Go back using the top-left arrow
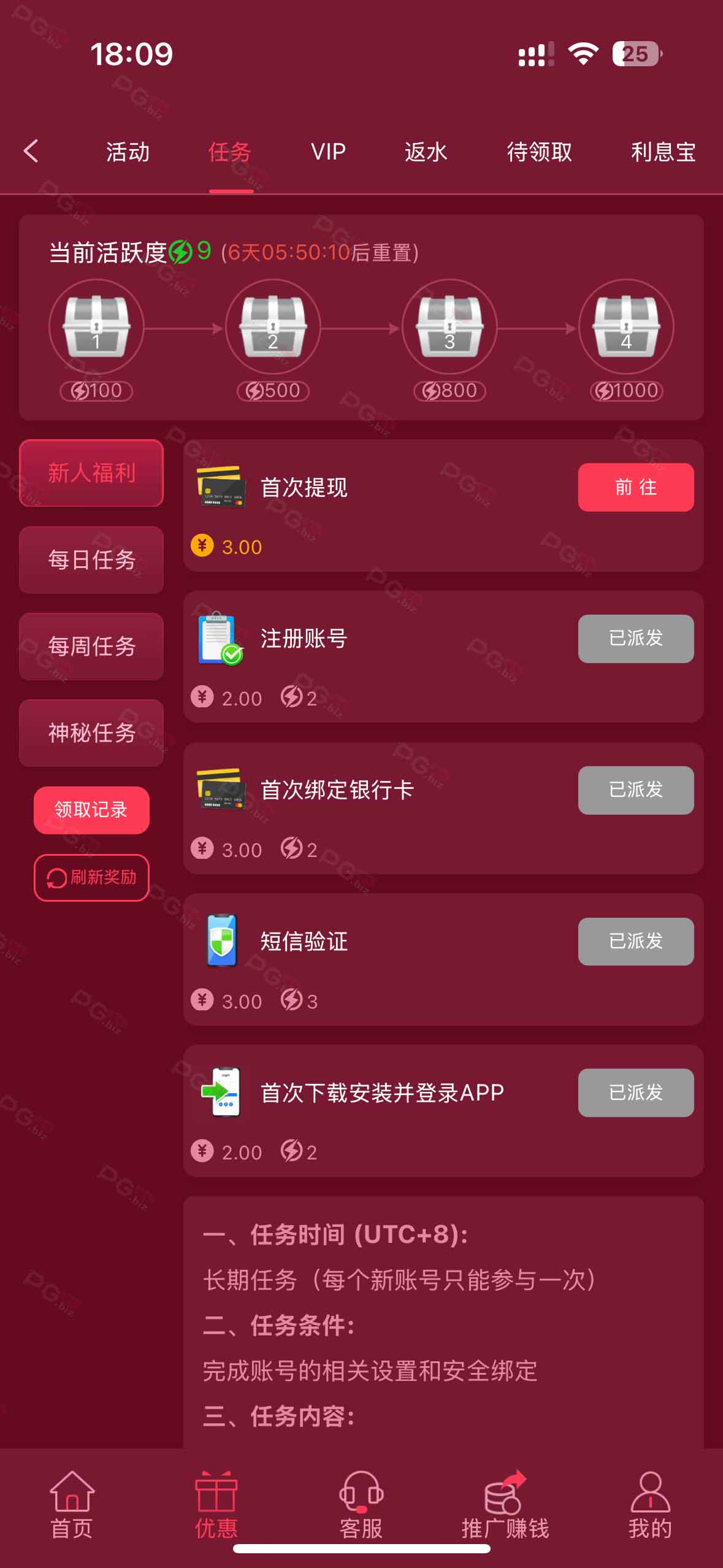The width and height of the screenshot is (723, 1568). pos(31,151)
